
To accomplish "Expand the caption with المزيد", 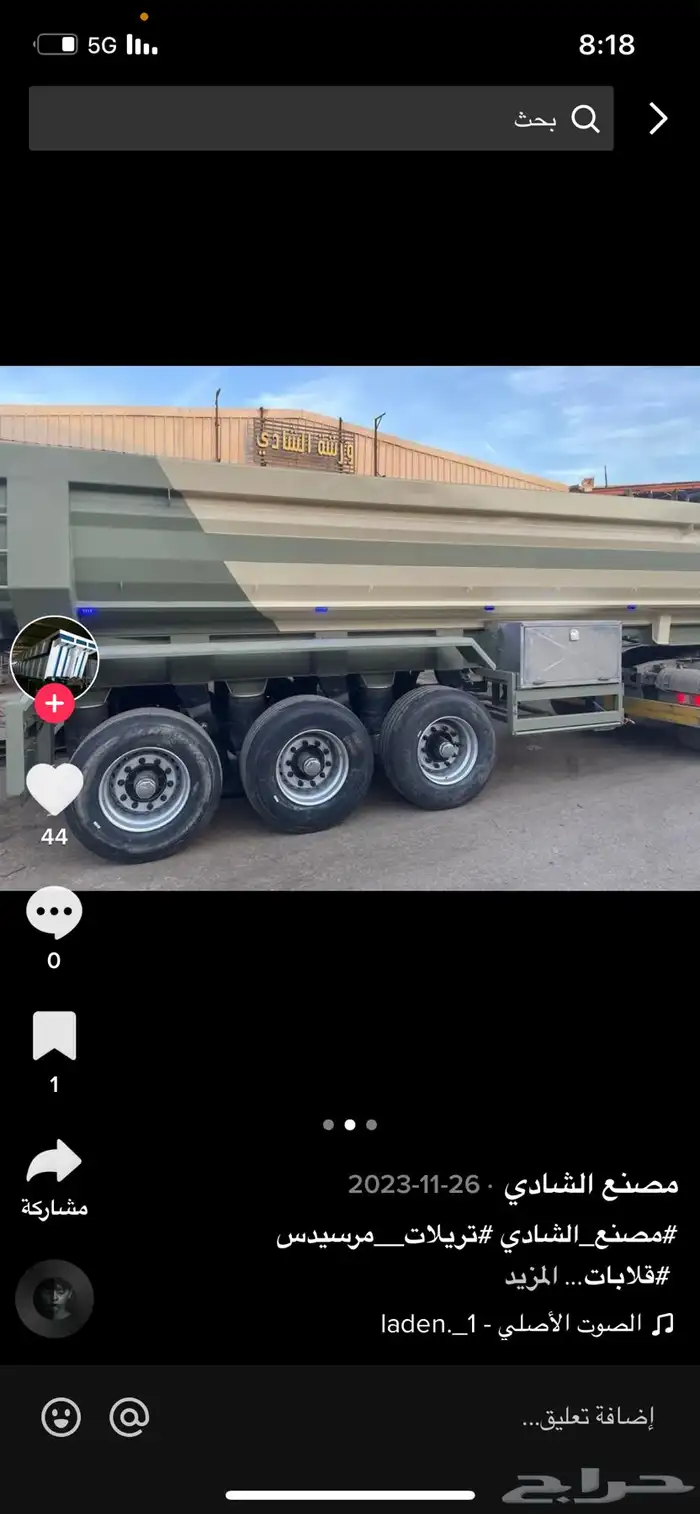I will click(x=529, y=1276).
